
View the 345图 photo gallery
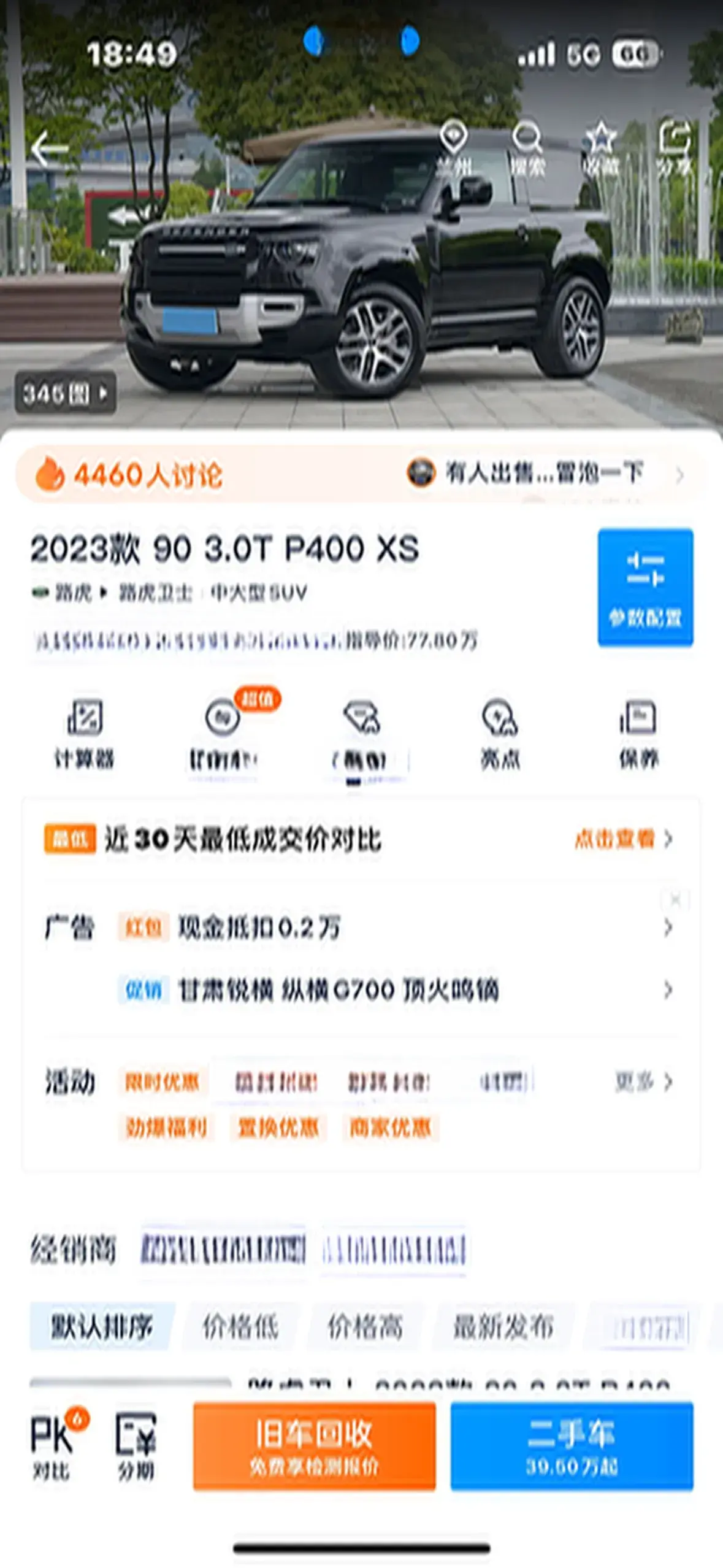coord(65,393)
